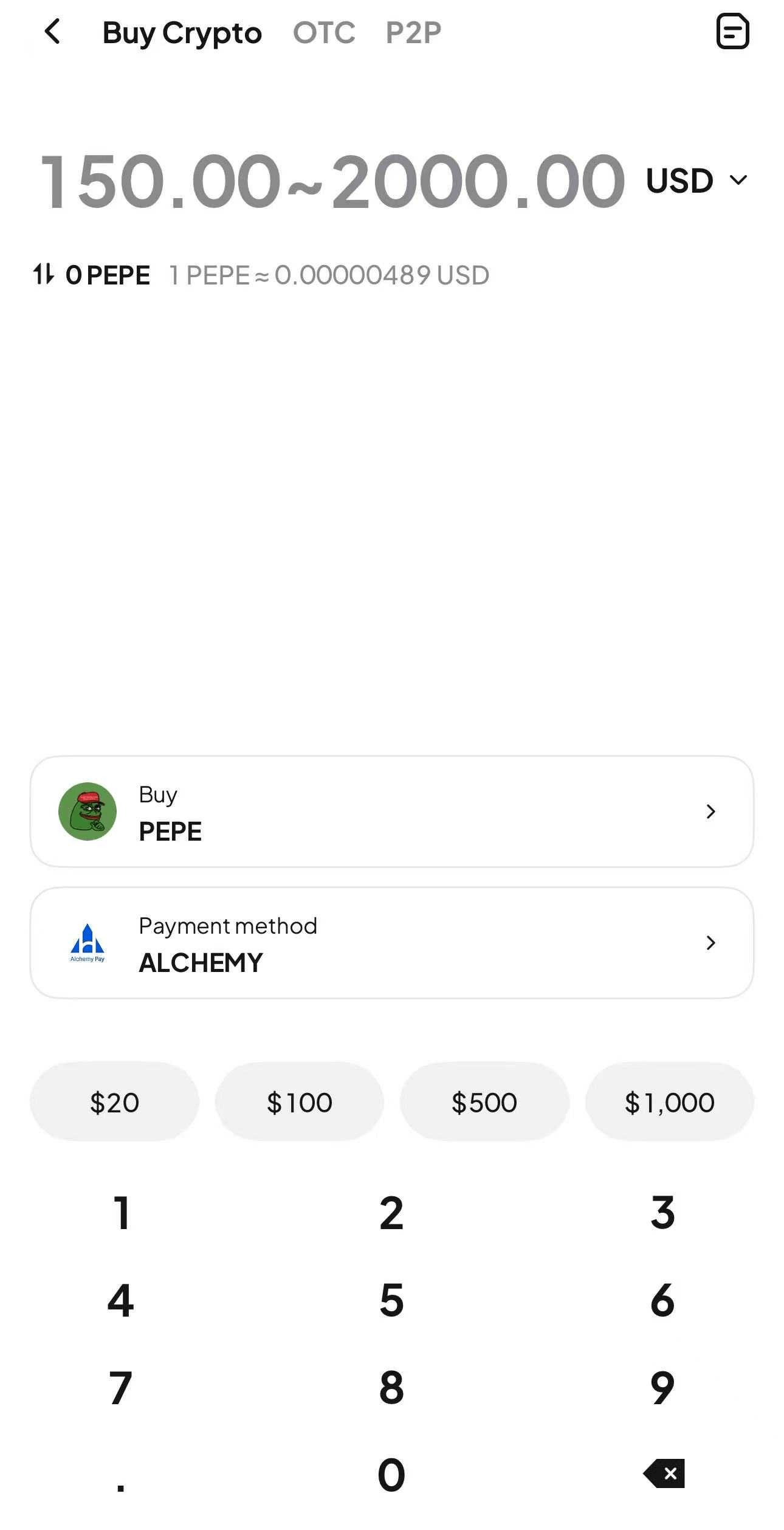Choose the $100 preset amount
Image resolution: width=784 pixels, height=1530 pixels.
tap(300, 1101)
